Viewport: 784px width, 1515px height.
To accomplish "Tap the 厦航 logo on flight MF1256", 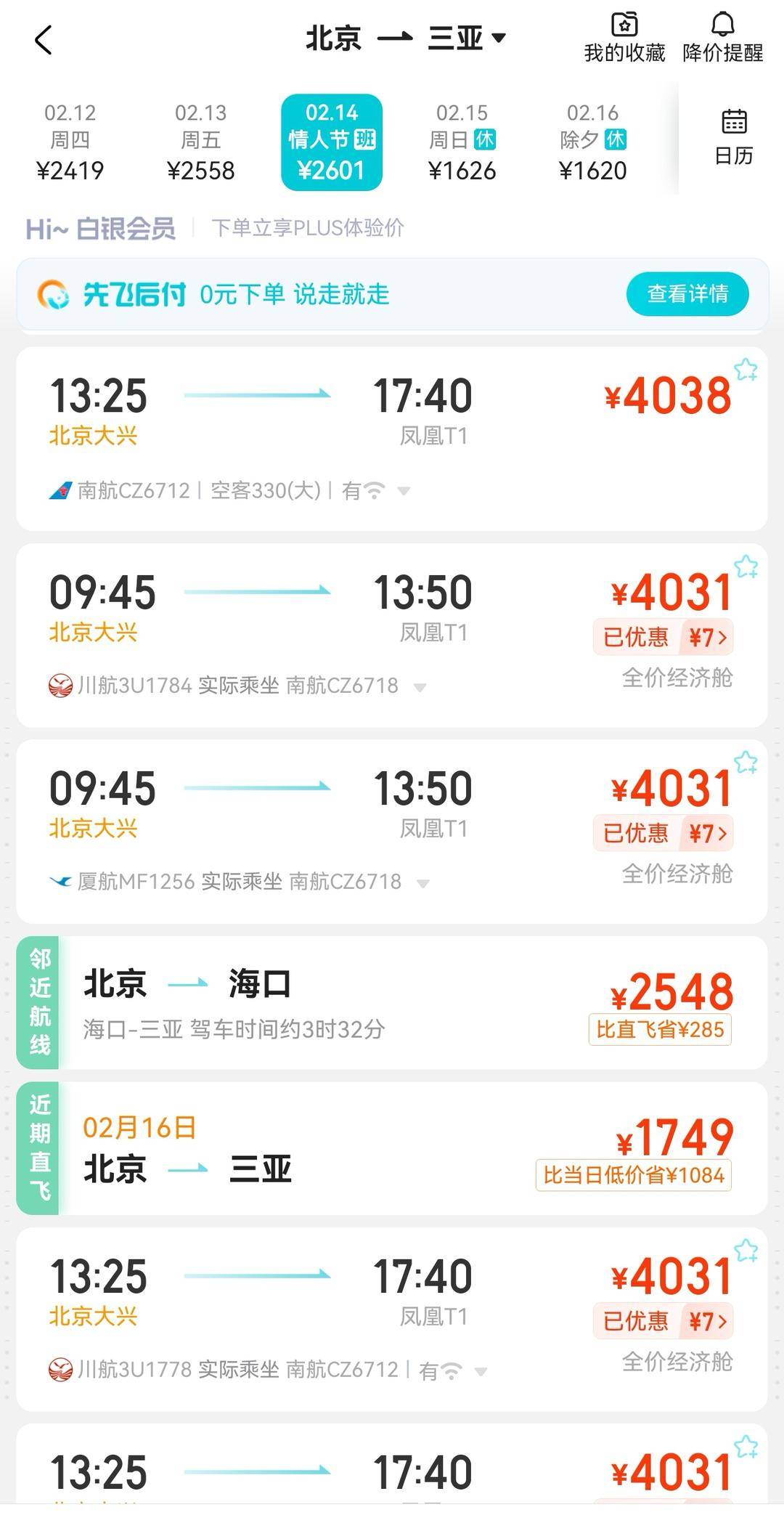I will [61, 881].
